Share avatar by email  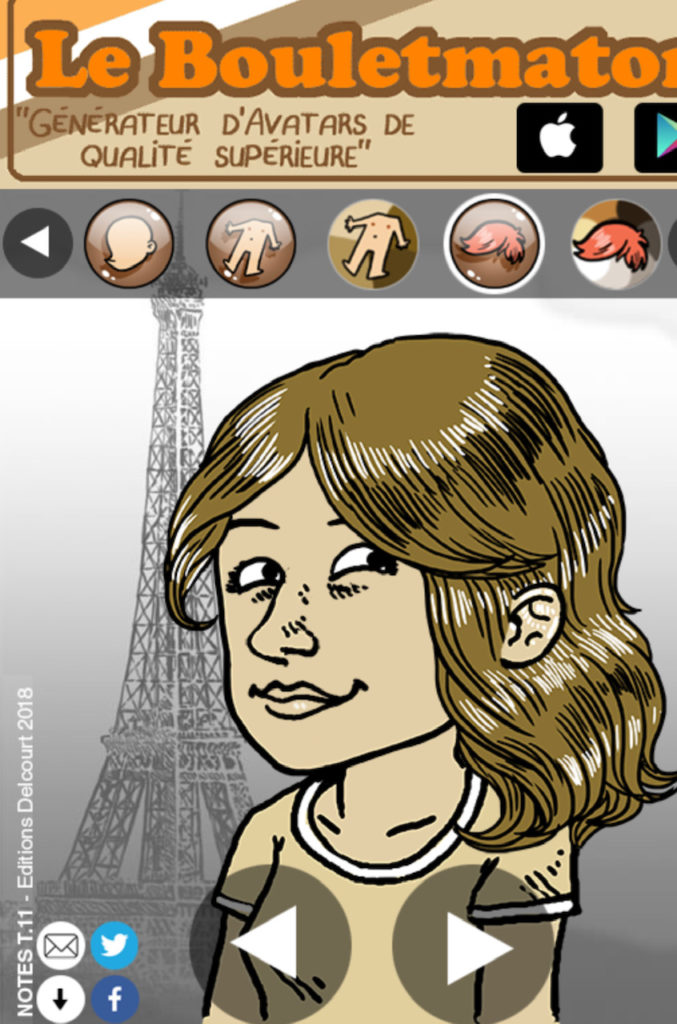pos(61,945)
